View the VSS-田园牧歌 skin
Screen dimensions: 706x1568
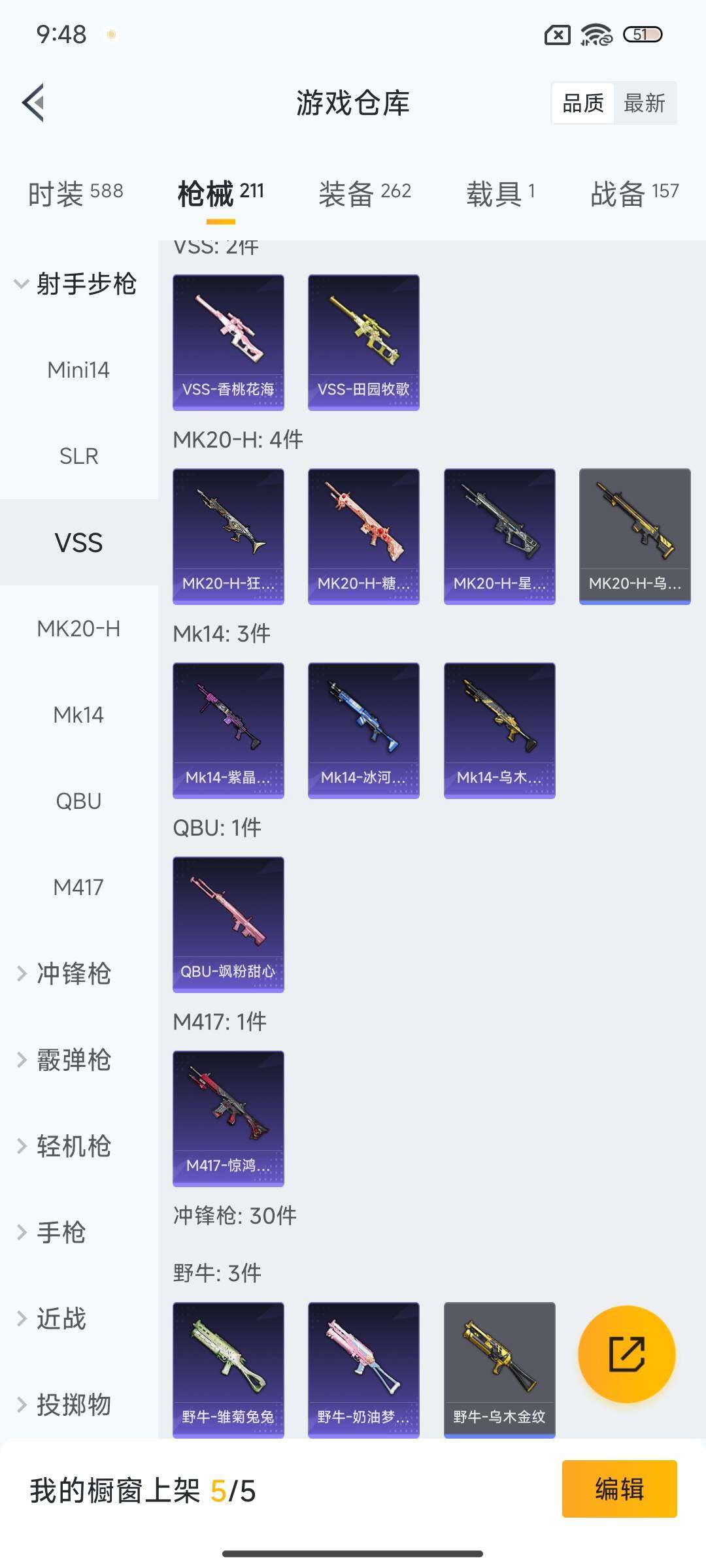point(363,342)
